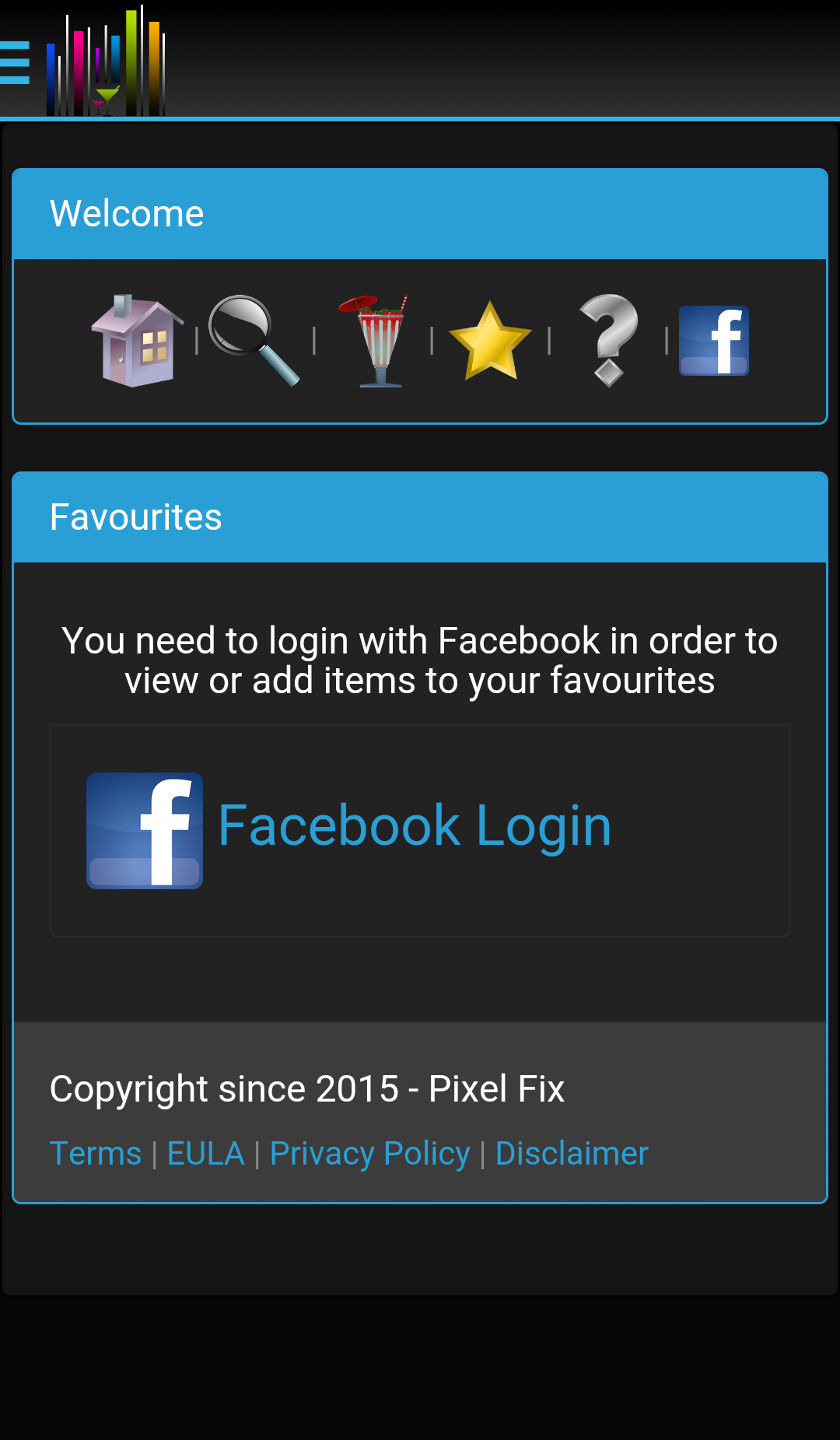
Task: Open help via question mark icon
Action: click(x=608, y=341)
